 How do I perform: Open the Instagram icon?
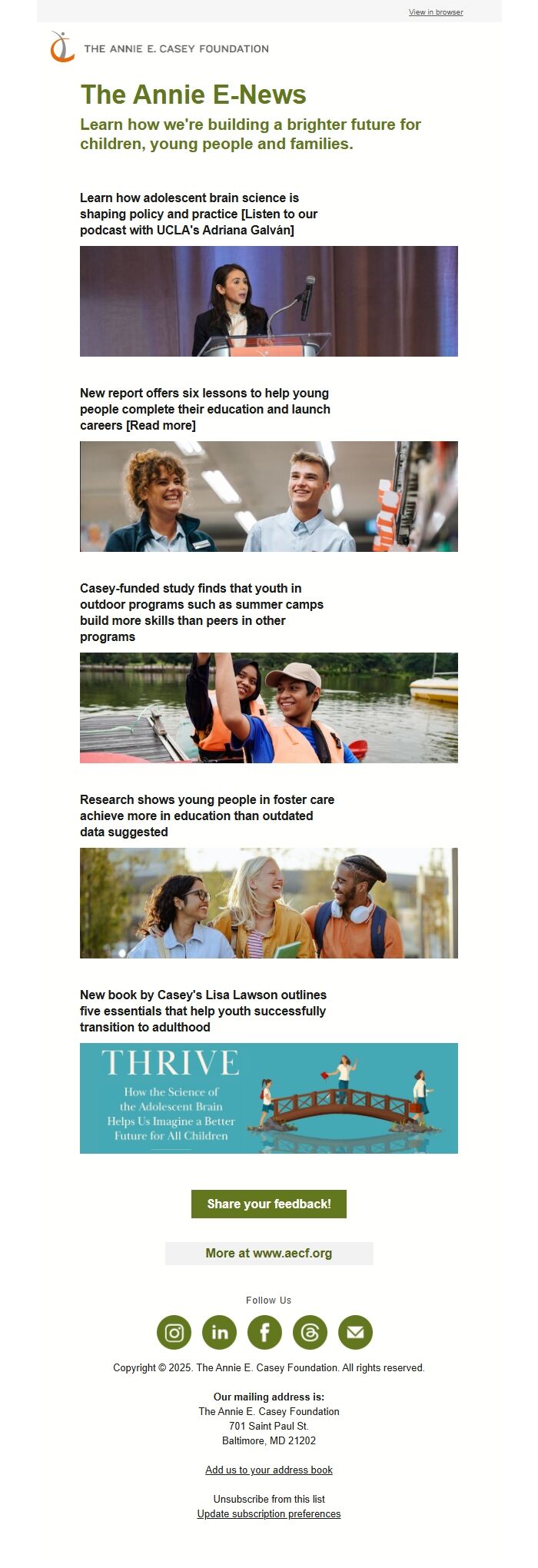(174, 1332)
